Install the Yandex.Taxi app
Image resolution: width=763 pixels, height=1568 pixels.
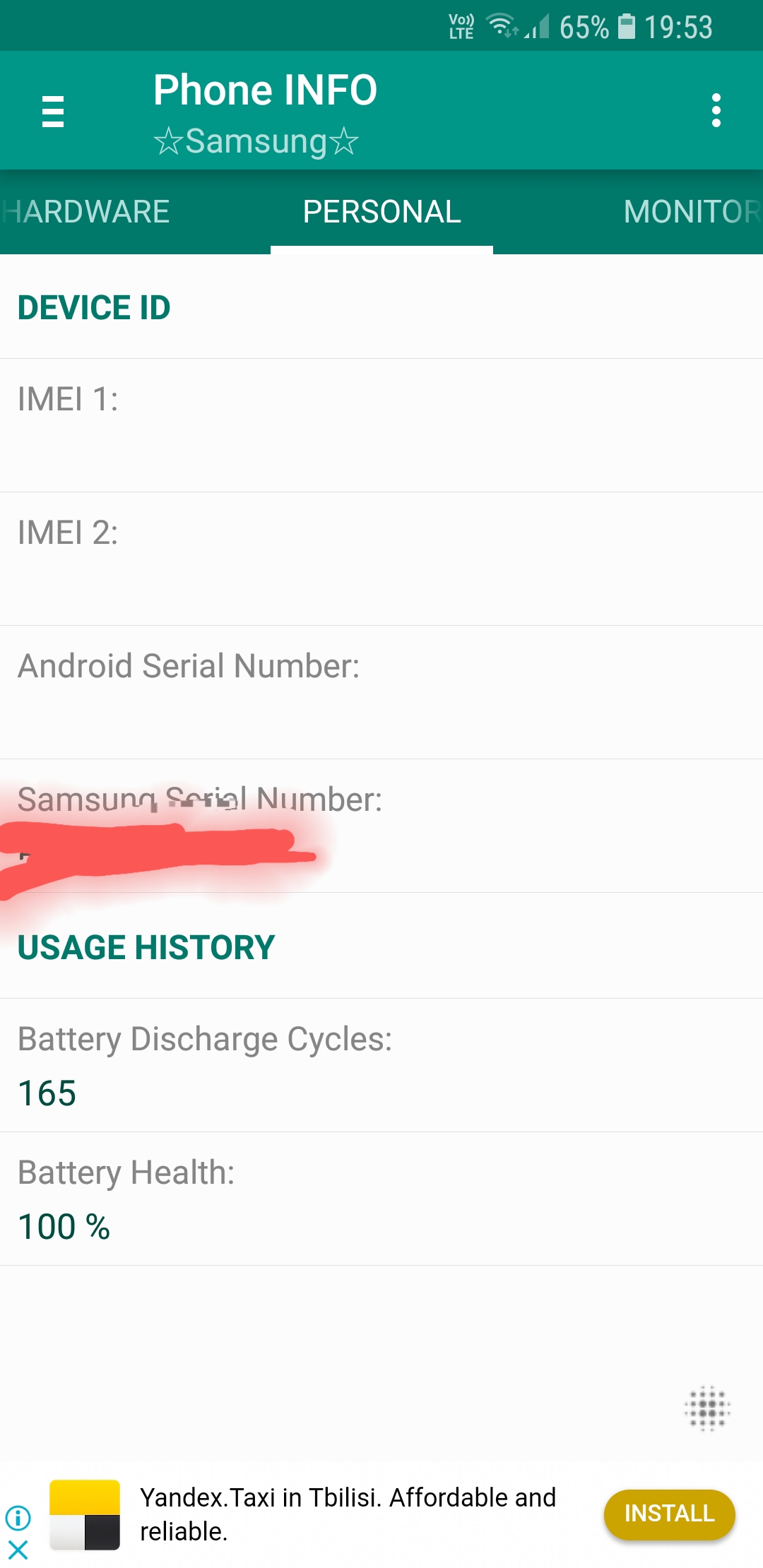[668, 1514]
